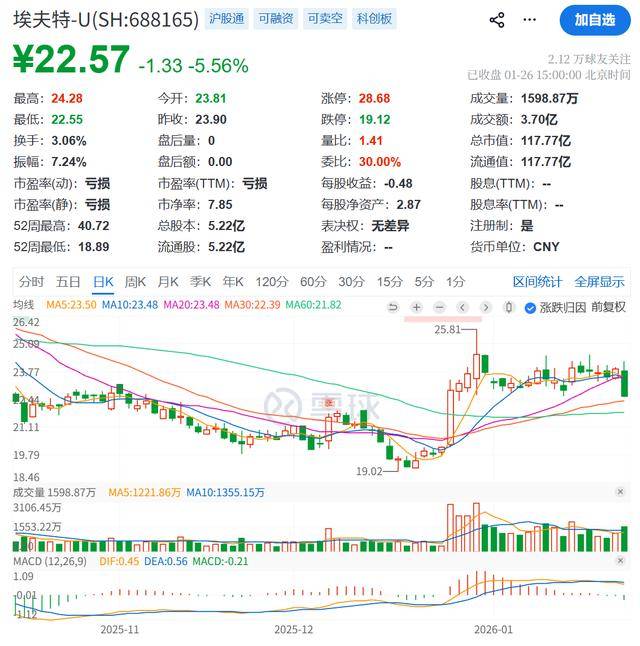
Task: Zoom out chart with minus icon
Action: [439, 307]
